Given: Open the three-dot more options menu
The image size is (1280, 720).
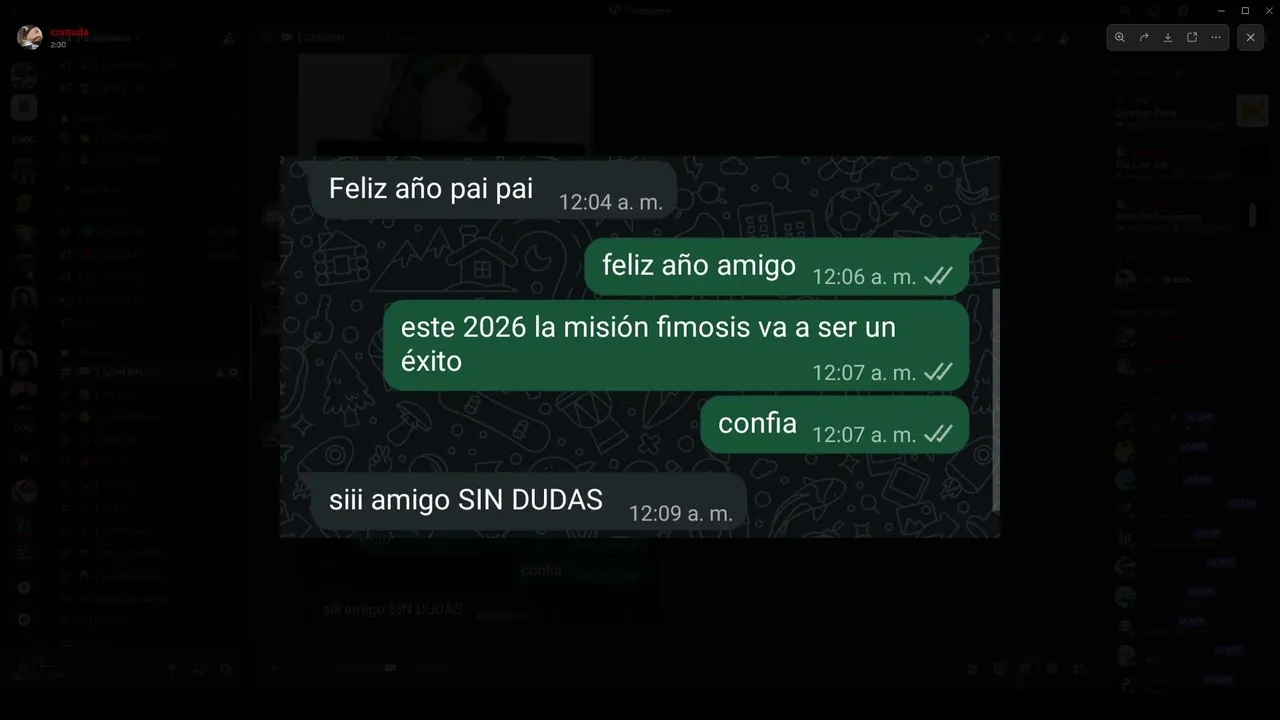Looking at the screenshot, I should click(1216, 37).
